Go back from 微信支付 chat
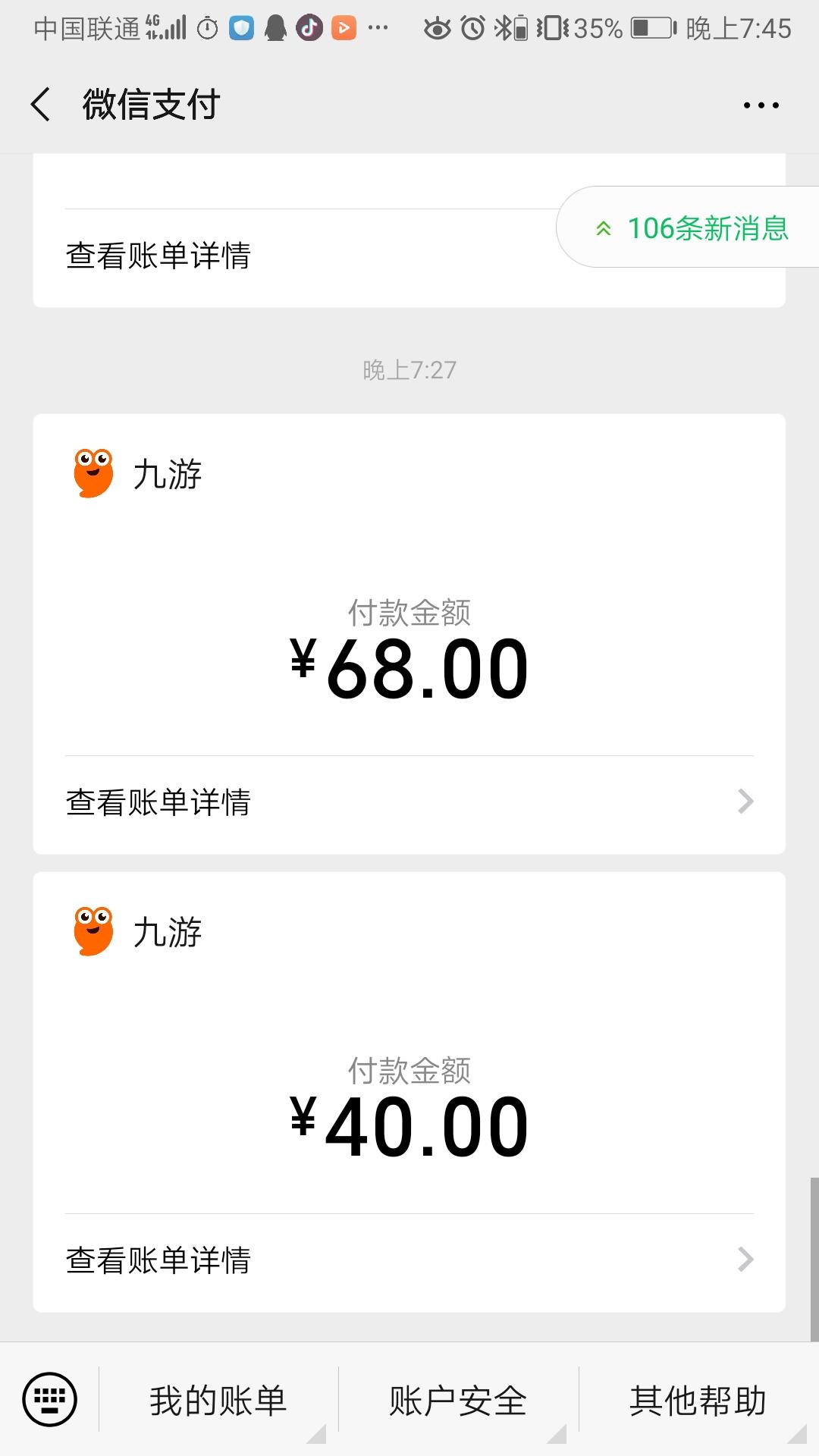 pyautogui.click(x=42, y=105)
